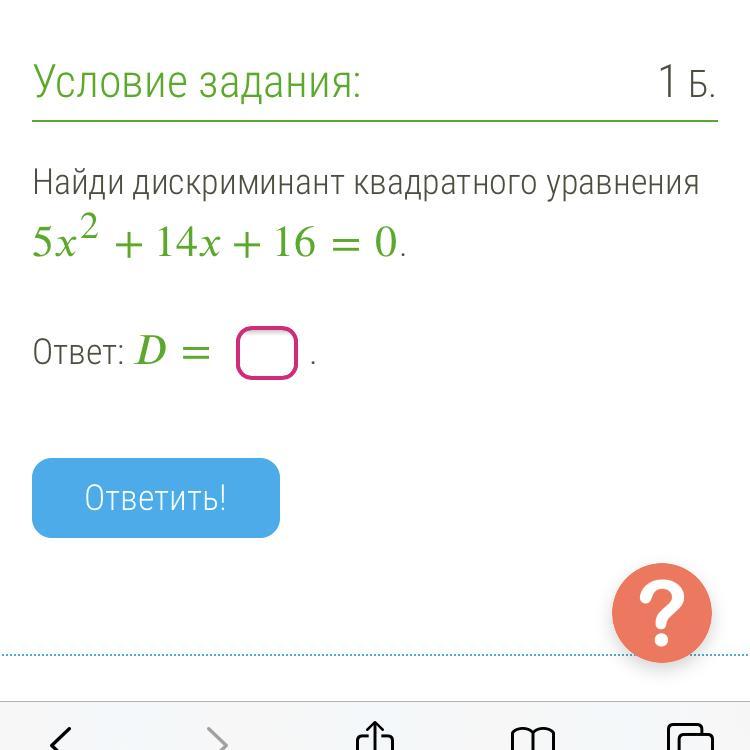Tap the discriminant answer input box
This screenshot has height=750, width=750.
(x=267, y=353)
